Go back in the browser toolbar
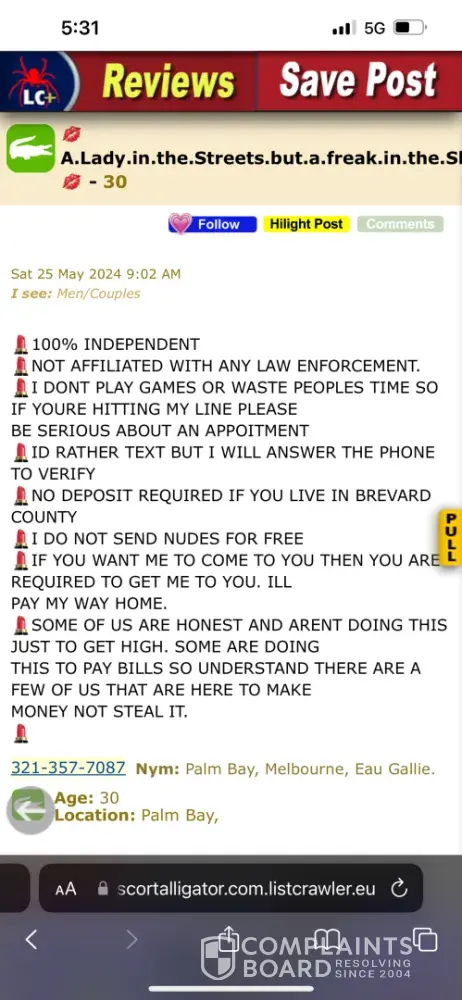This screenshot has height=1000, width=462. click(31, 939)
